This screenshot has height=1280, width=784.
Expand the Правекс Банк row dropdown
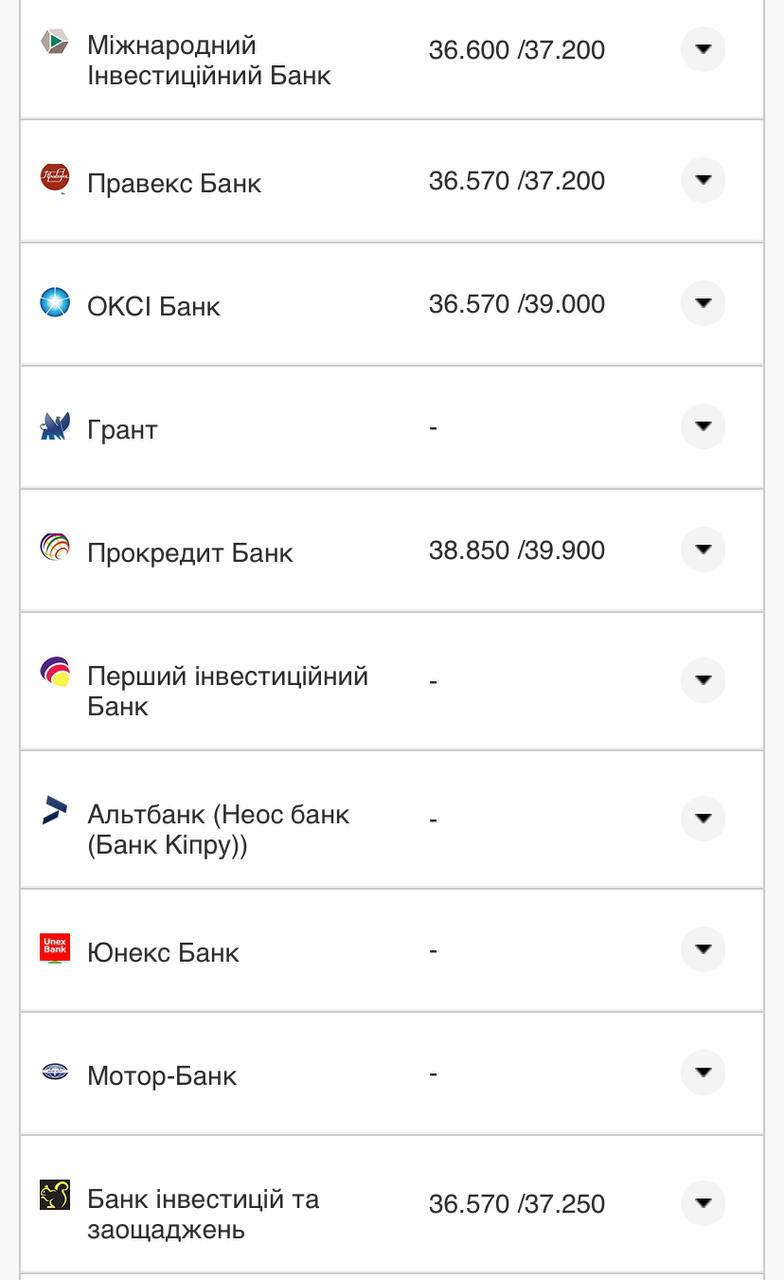(x=703, y=180)
